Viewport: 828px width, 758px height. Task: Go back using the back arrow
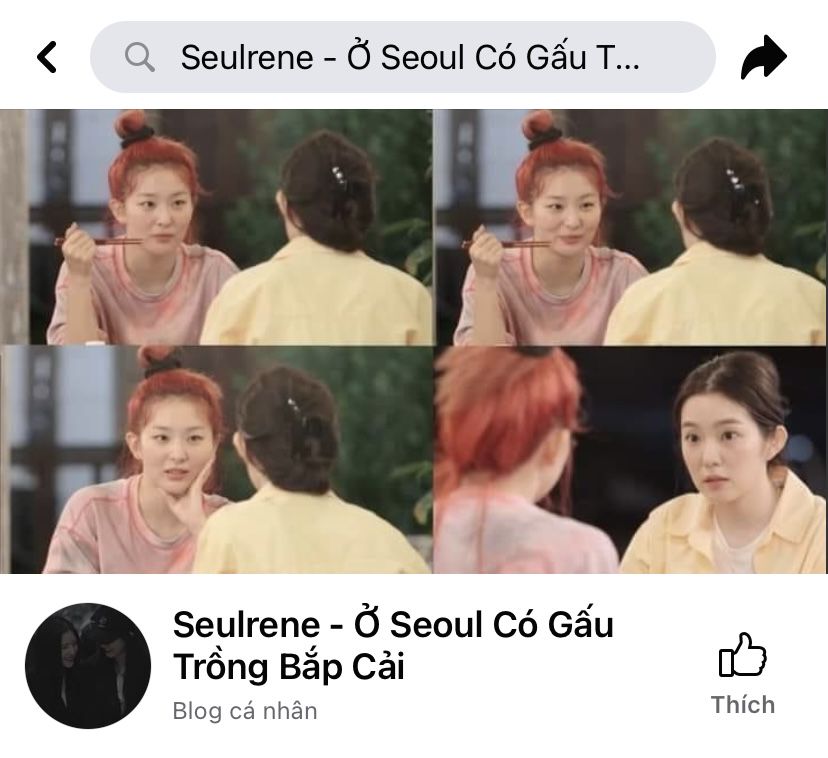[46, 57]
